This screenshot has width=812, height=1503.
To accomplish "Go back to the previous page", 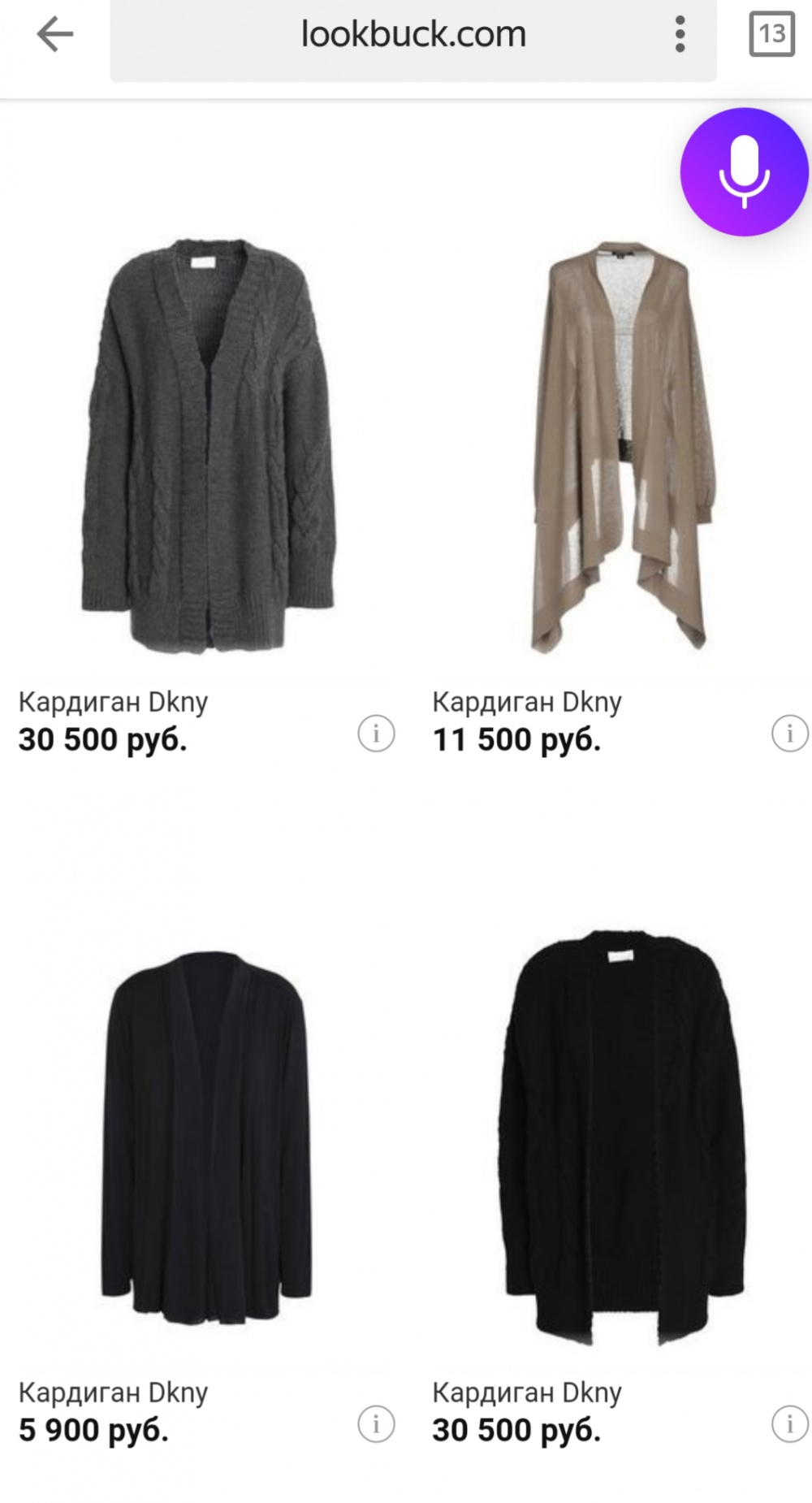I will [x=55, y=35].
